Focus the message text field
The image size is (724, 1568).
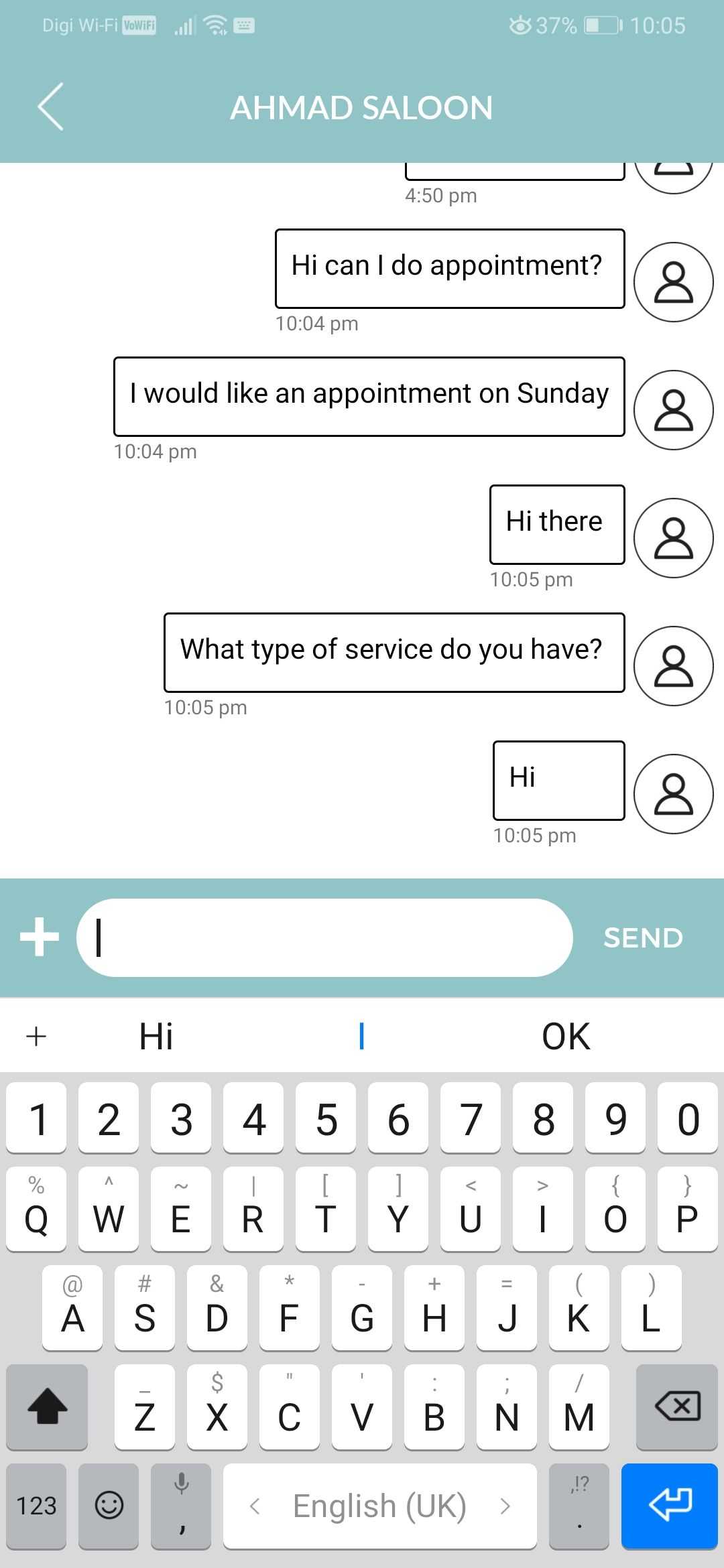click(324, 937)
